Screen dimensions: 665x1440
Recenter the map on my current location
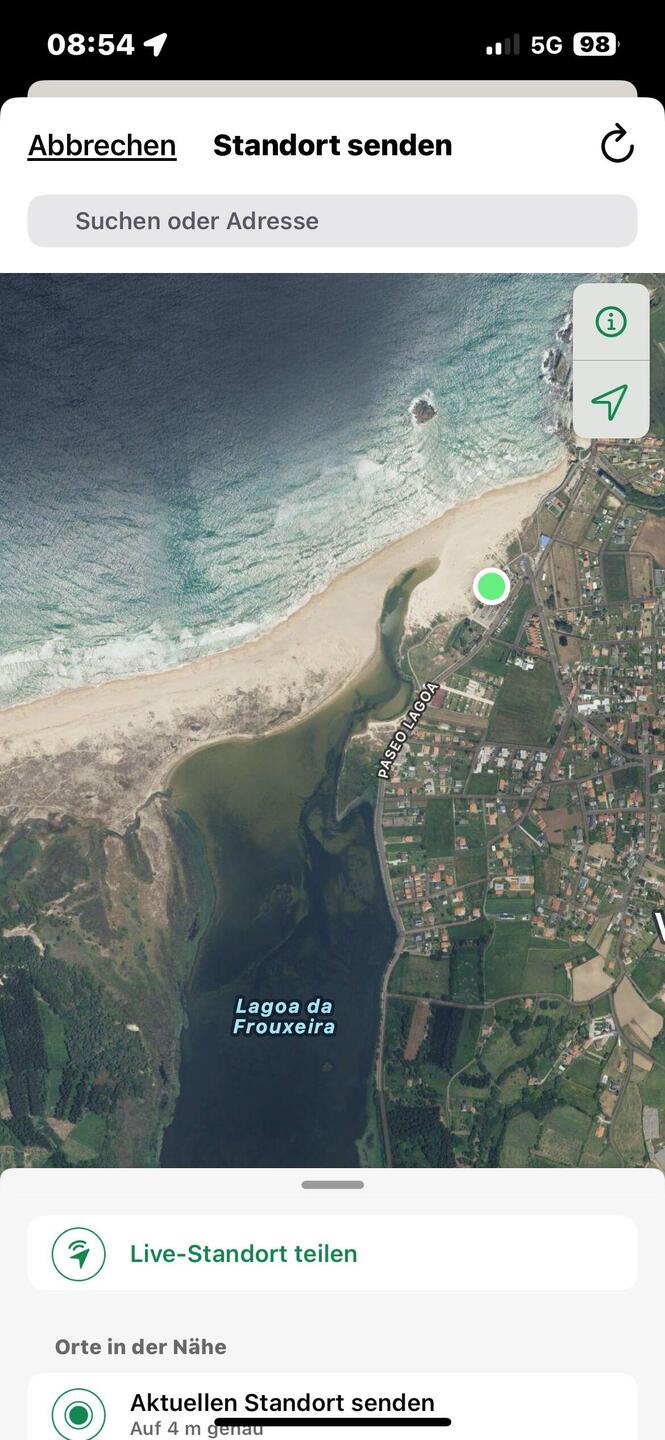610,400
